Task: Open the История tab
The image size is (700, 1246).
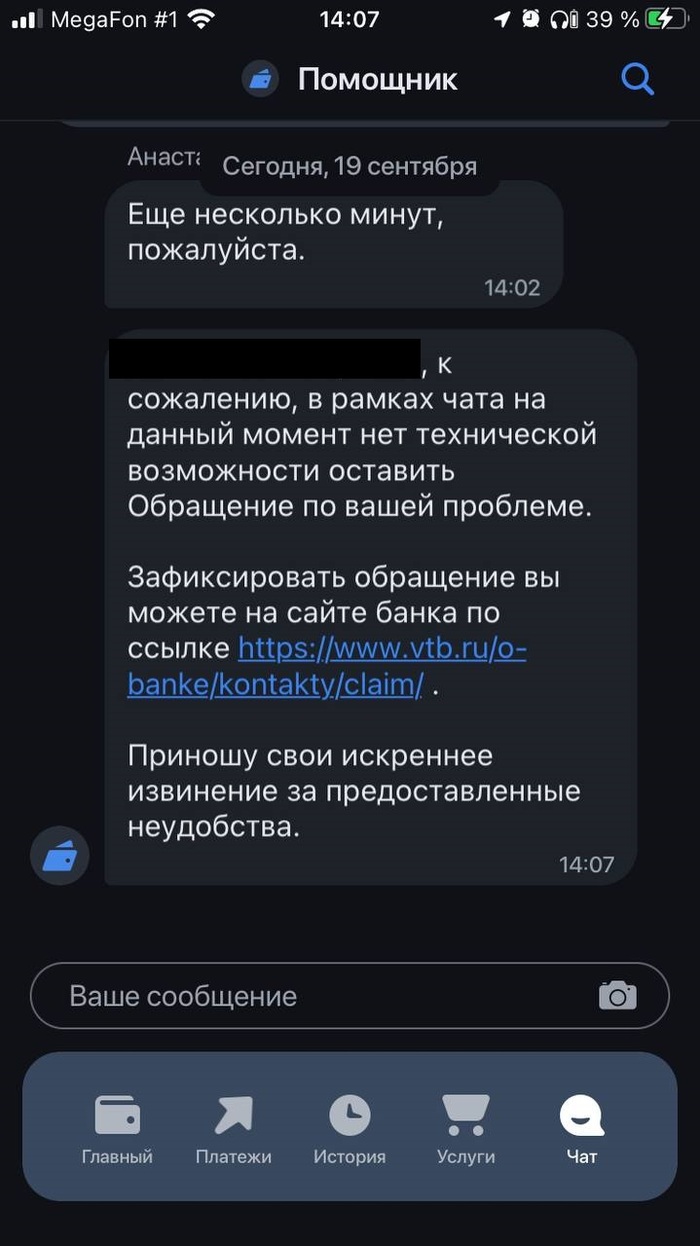Action: (x=349, y=1127)
